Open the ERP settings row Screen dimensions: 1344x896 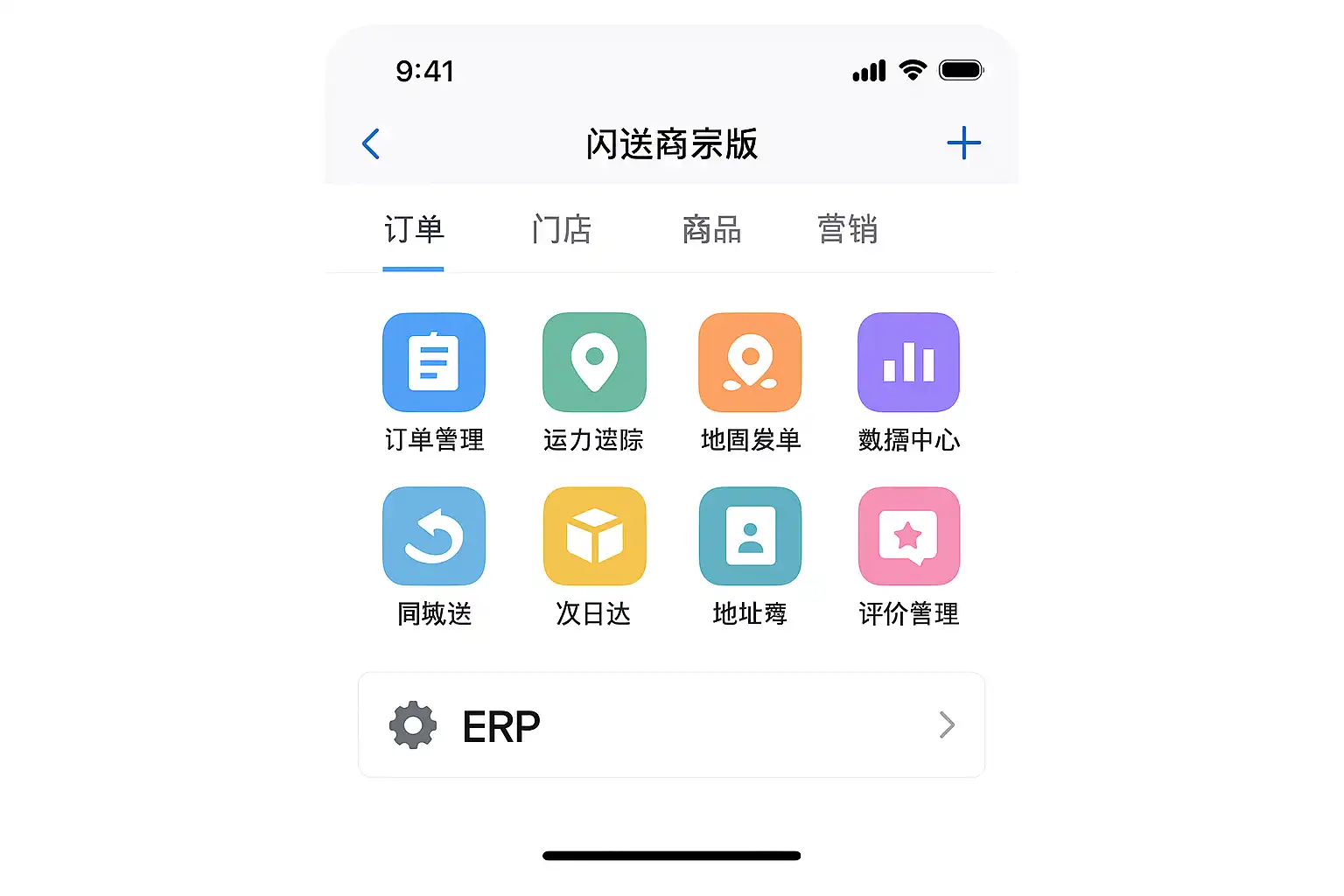[x=671, y=724]
